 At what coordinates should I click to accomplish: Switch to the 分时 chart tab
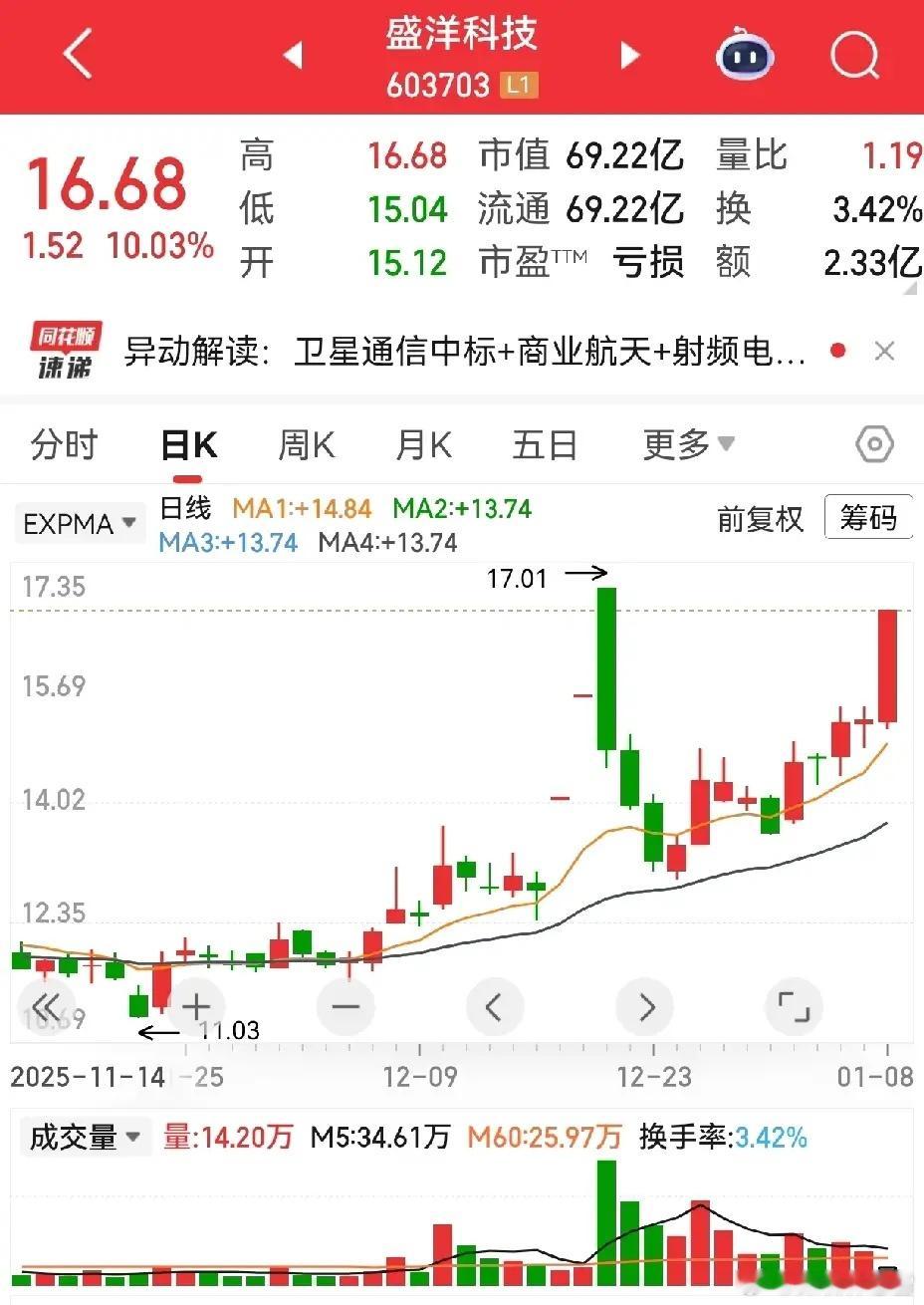click(x=65, y=445)
